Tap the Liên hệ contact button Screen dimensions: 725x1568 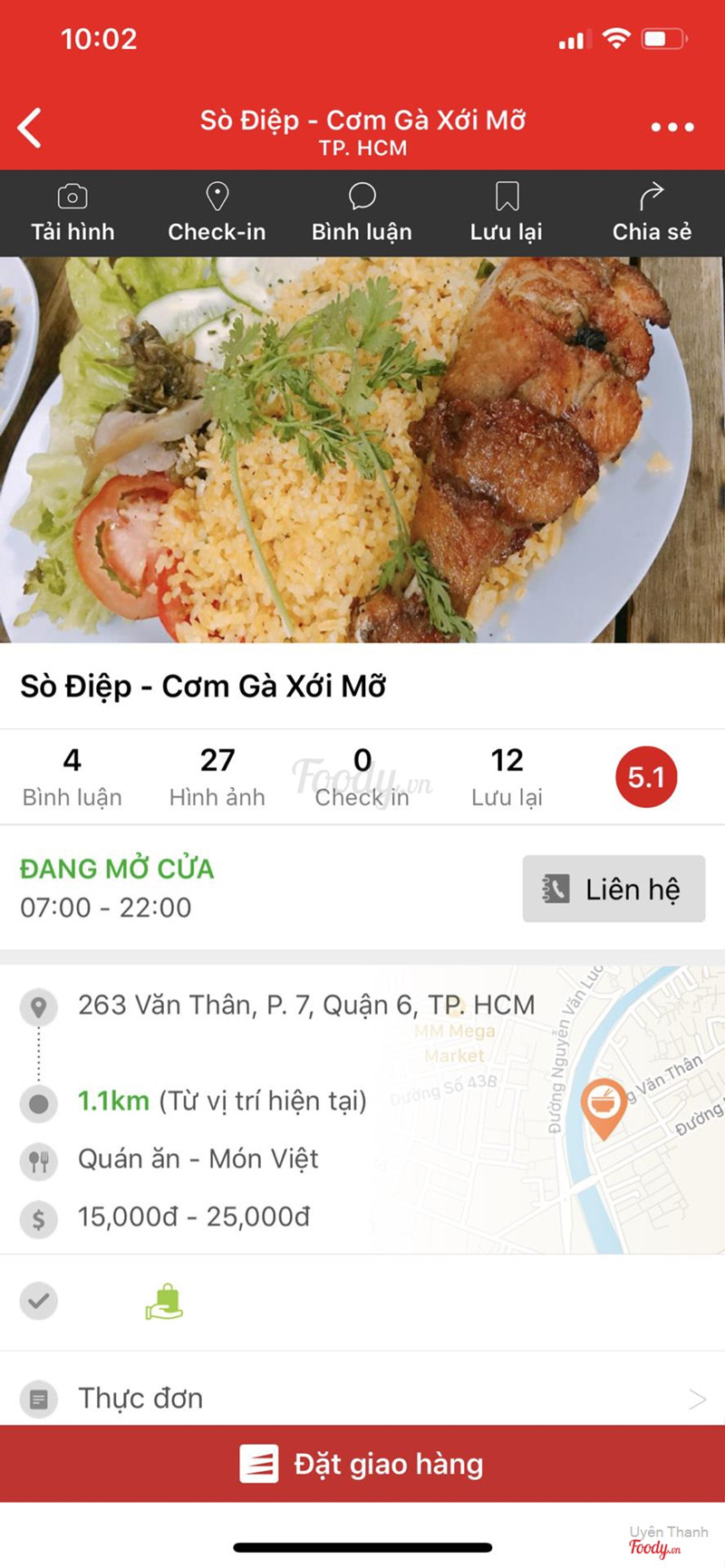614,889
